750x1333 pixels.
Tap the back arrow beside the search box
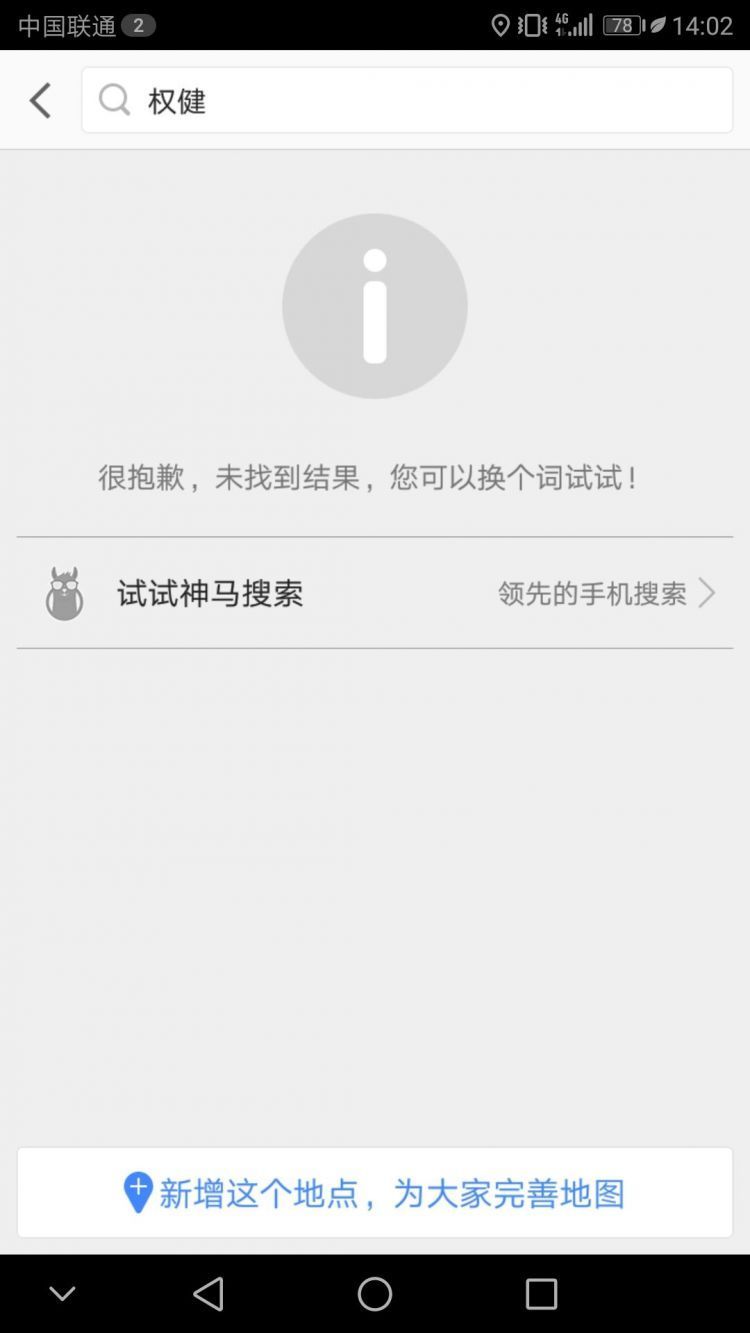tap(40, 100)
